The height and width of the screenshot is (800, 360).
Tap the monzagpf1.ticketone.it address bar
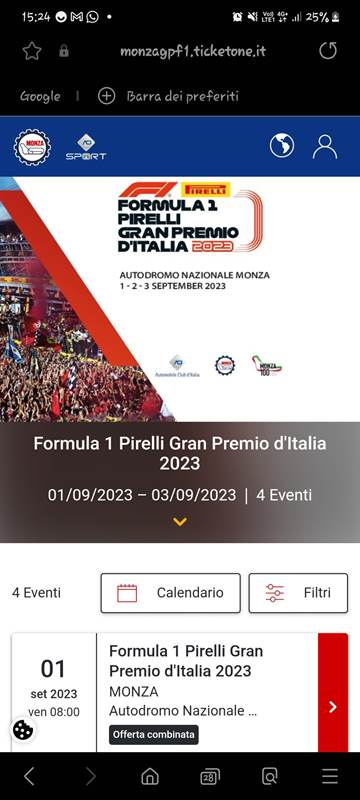(x=193, y=51)
